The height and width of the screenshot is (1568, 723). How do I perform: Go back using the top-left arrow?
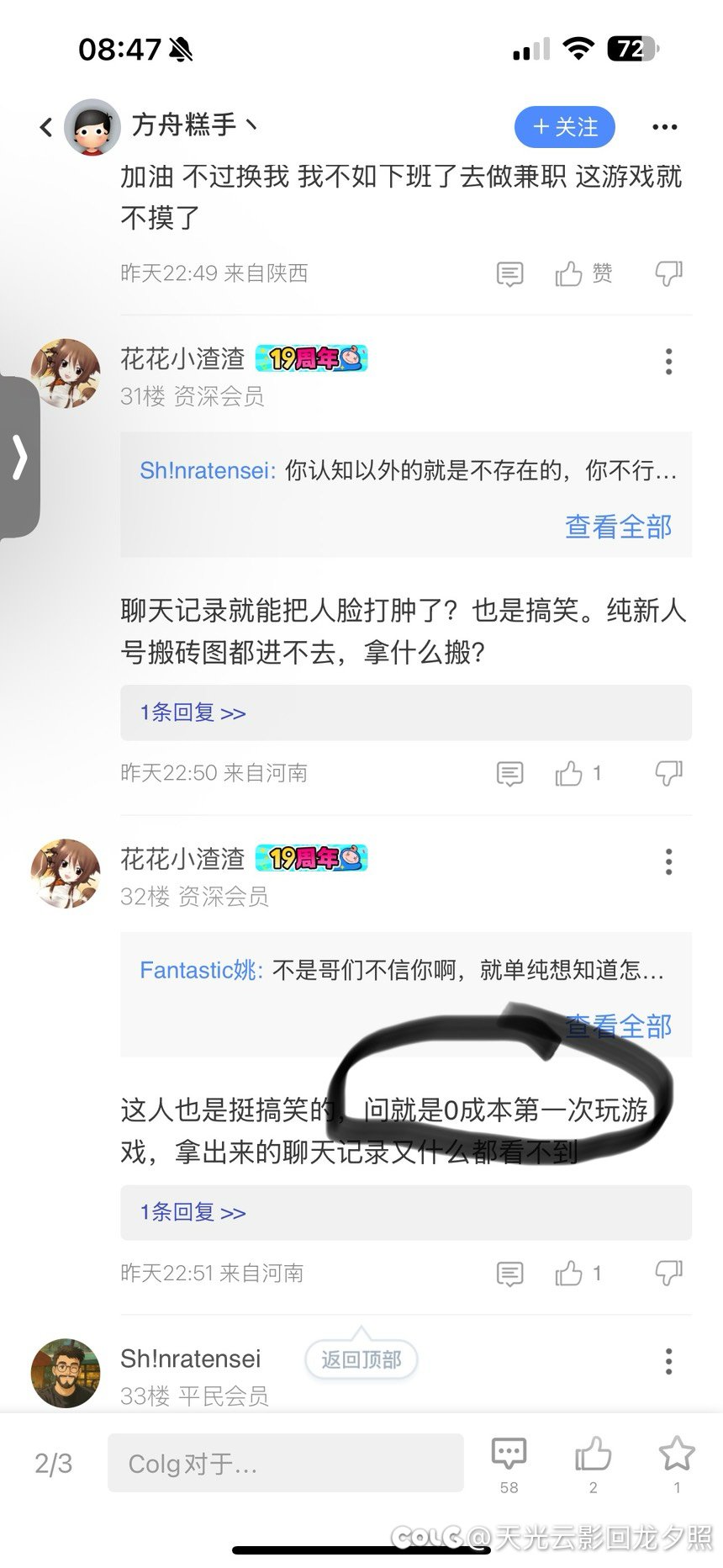(46, 127)
